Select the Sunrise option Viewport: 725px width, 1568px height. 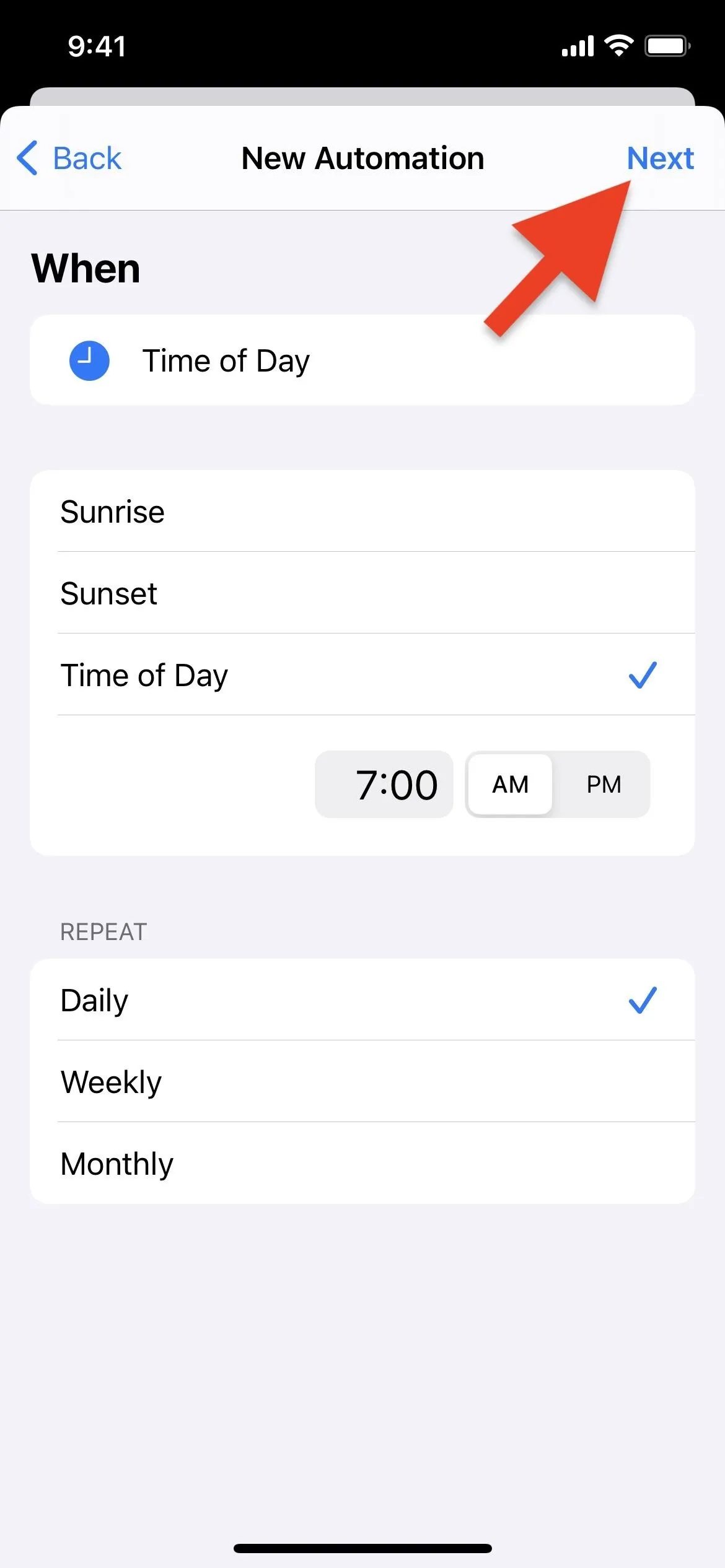coord(362,512)
